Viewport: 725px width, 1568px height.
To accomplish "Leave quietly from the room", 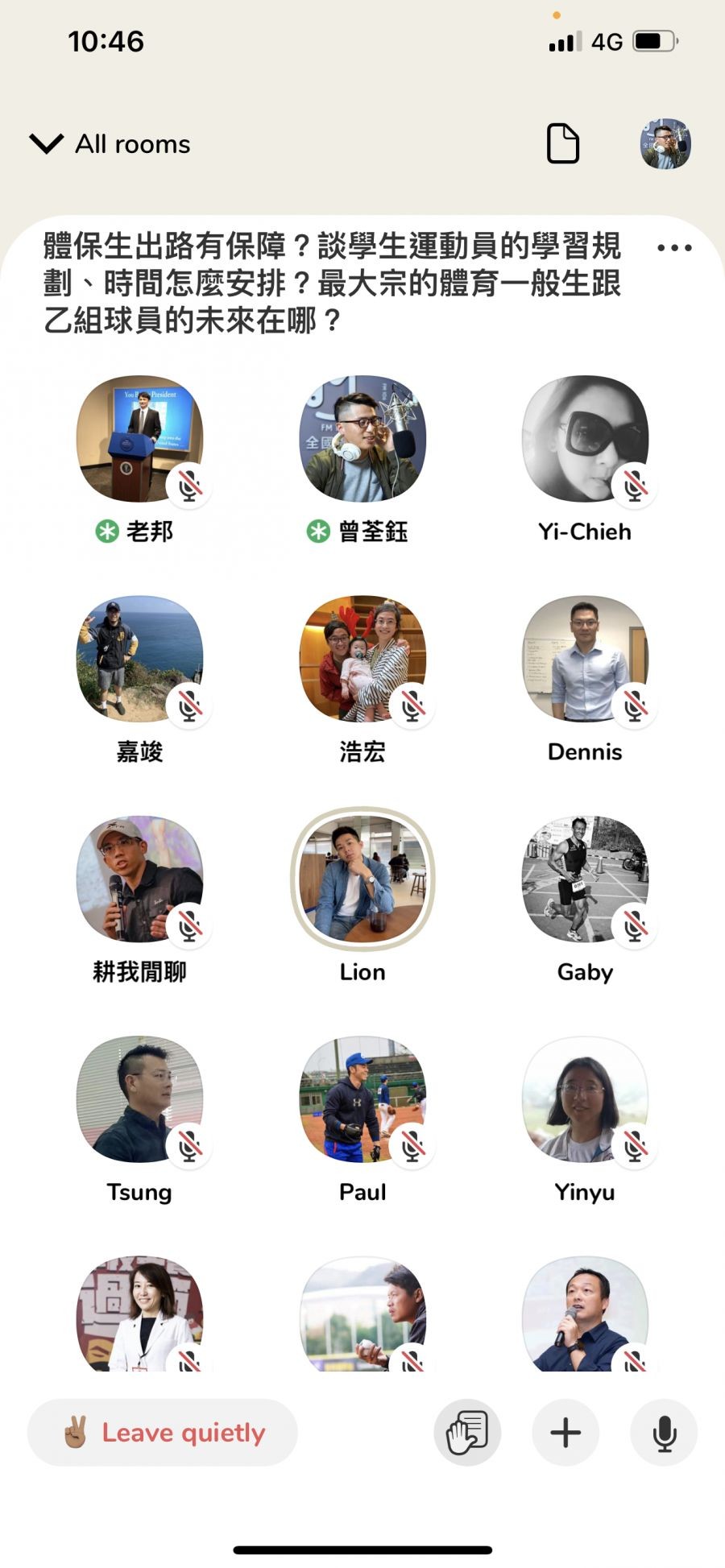I will (163, 1433).
